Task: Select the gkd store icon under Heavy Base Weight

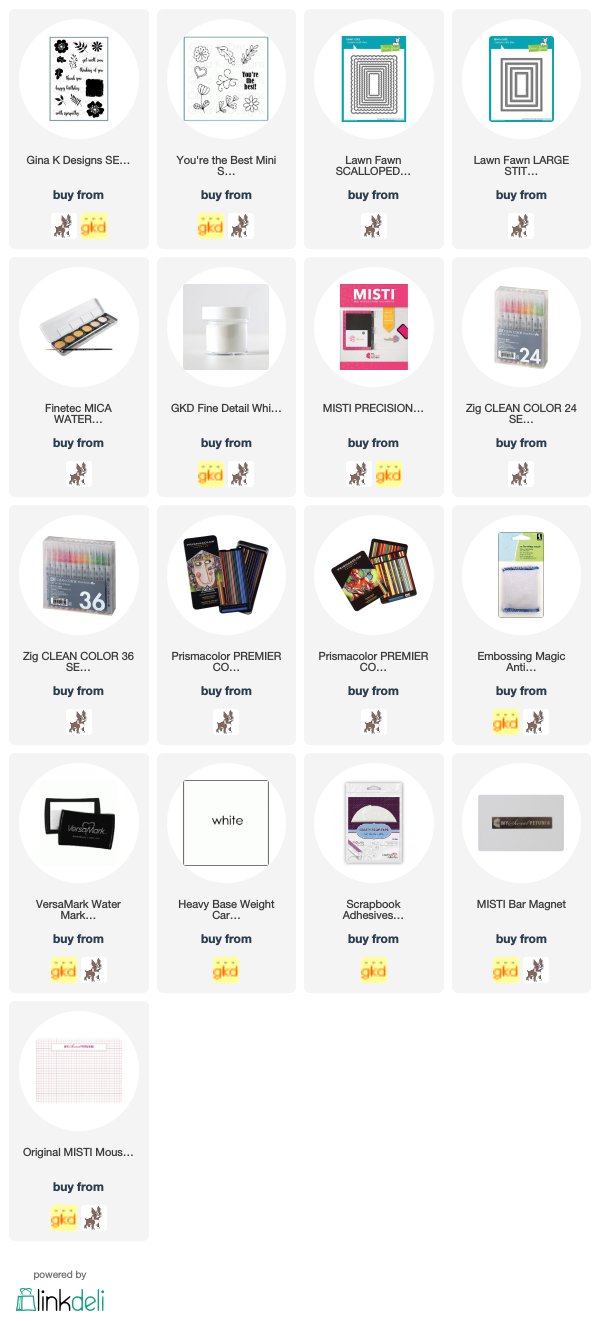Action: [x=227, y=970]
